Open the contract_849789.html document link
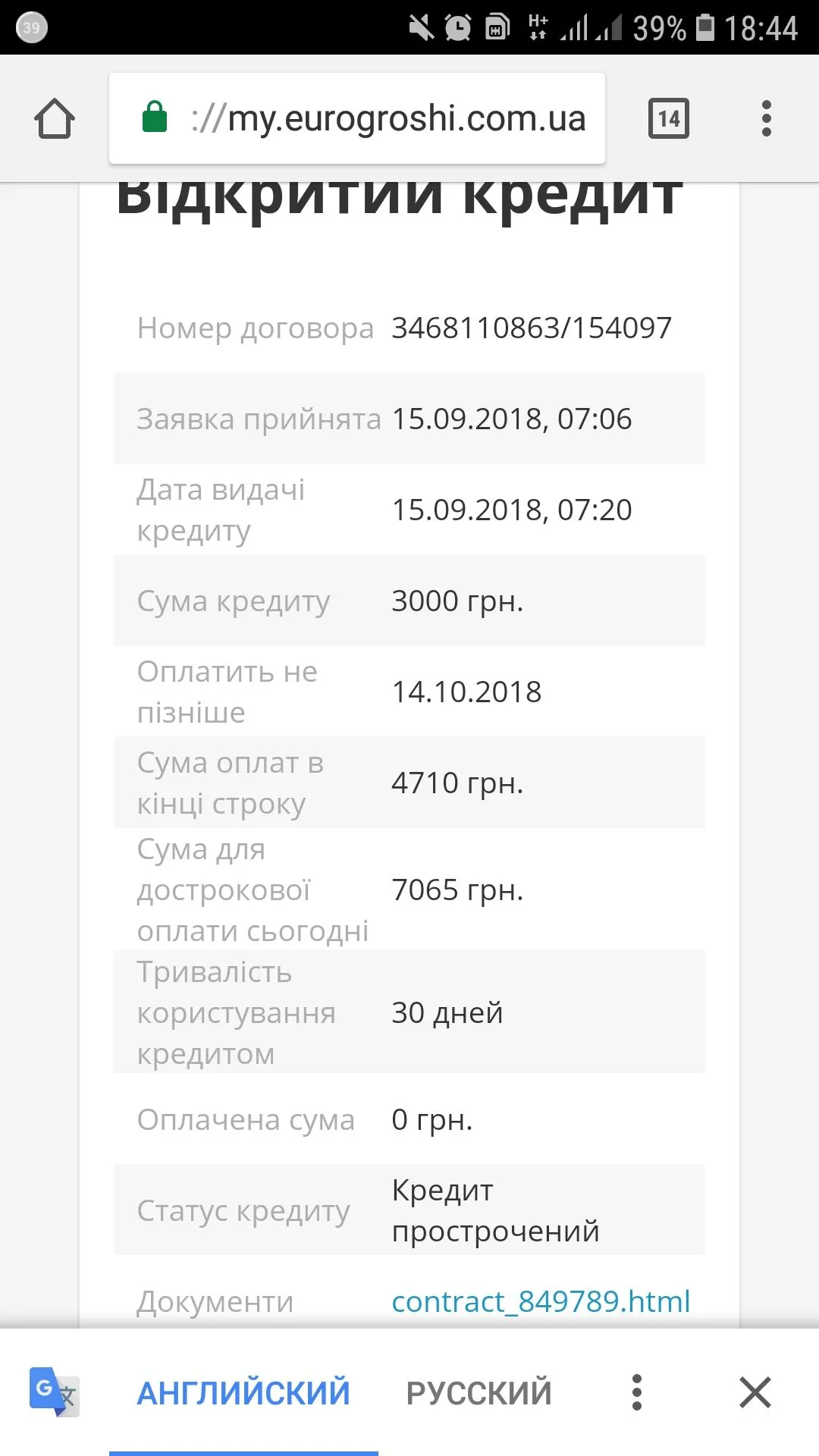 (540, 1301)
